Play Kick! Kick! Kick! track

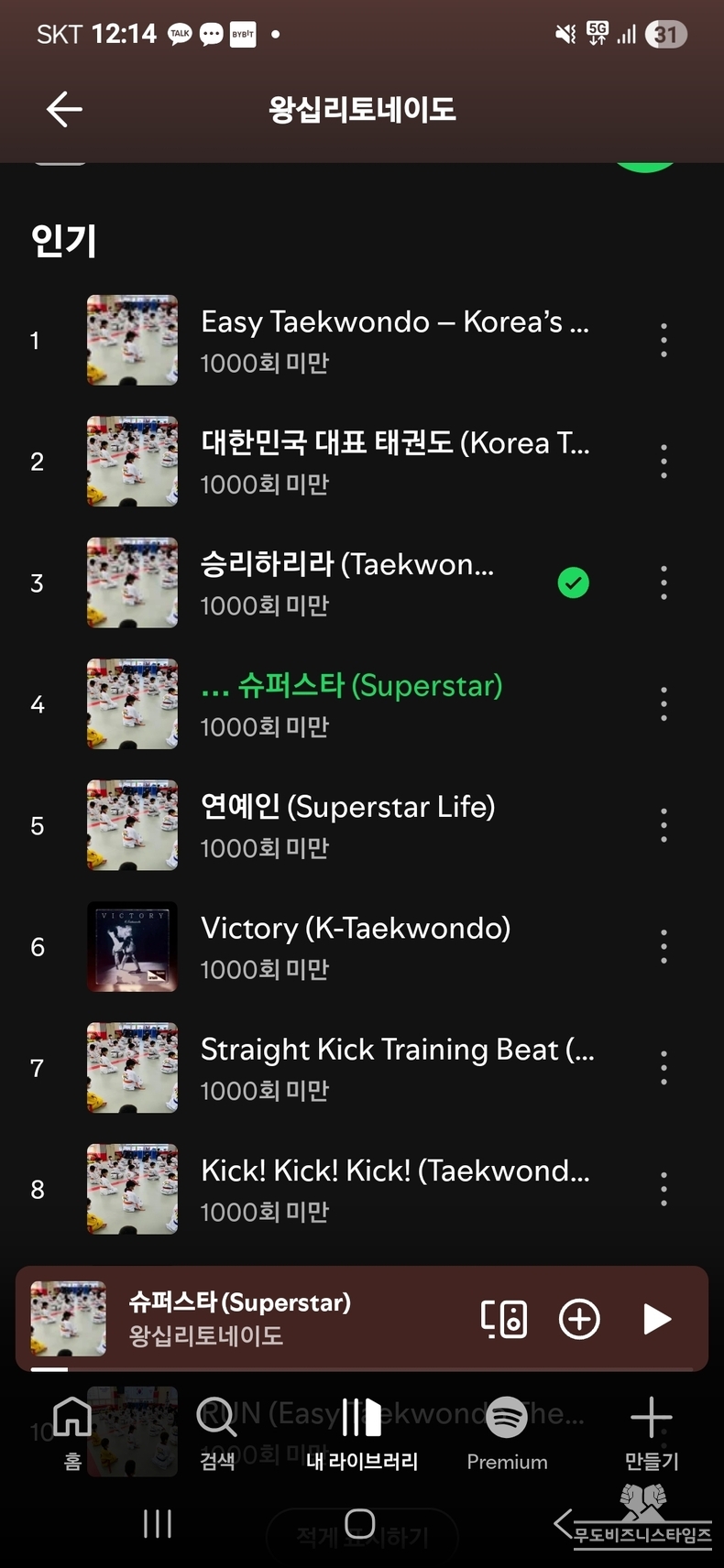coord(394,1189)
